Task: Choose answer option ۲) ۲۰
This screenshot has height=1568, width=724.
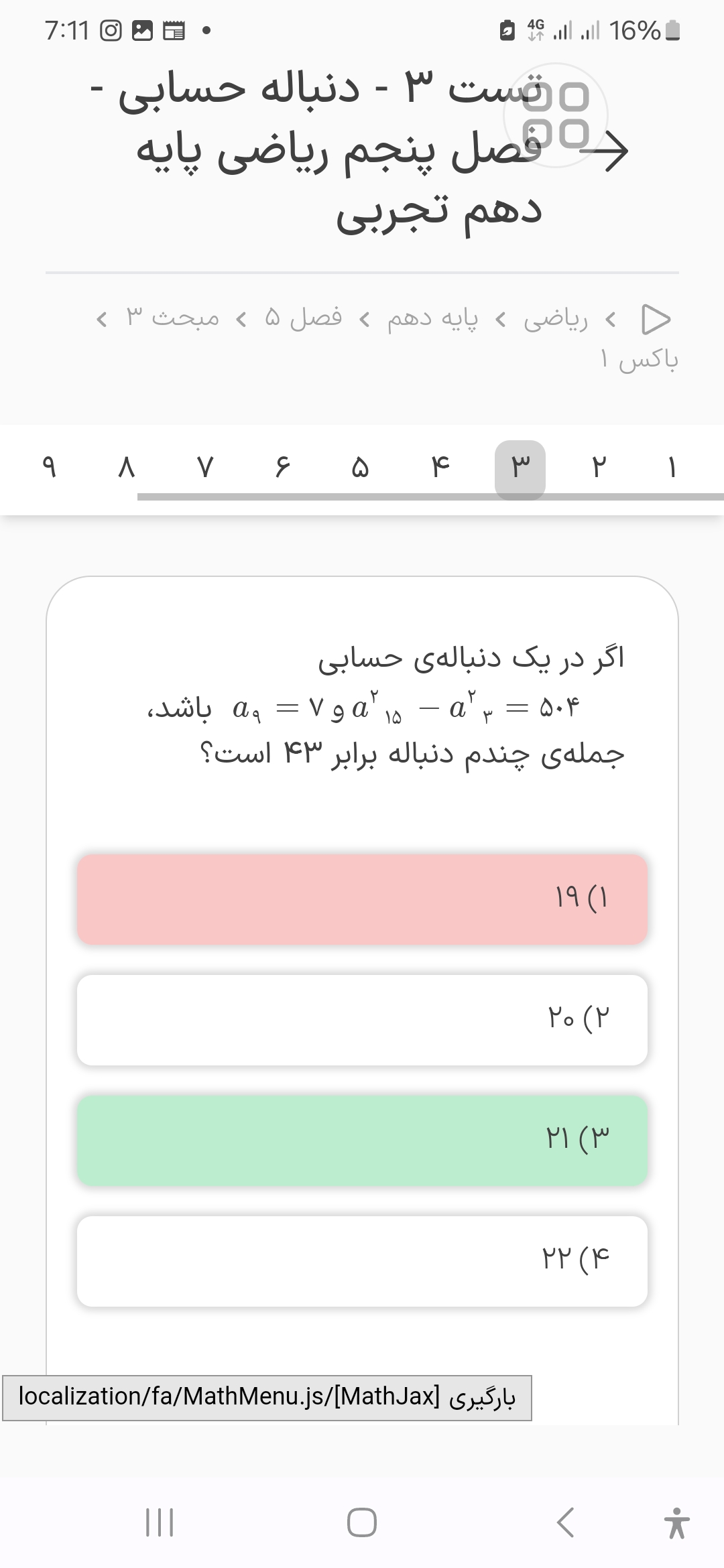Action: (x=362, y=1019)
